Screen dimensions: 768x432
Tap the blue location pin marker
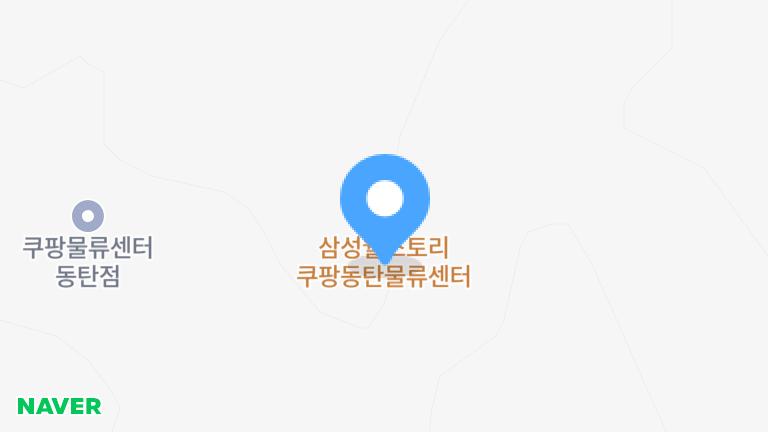[x=385, y=200]
